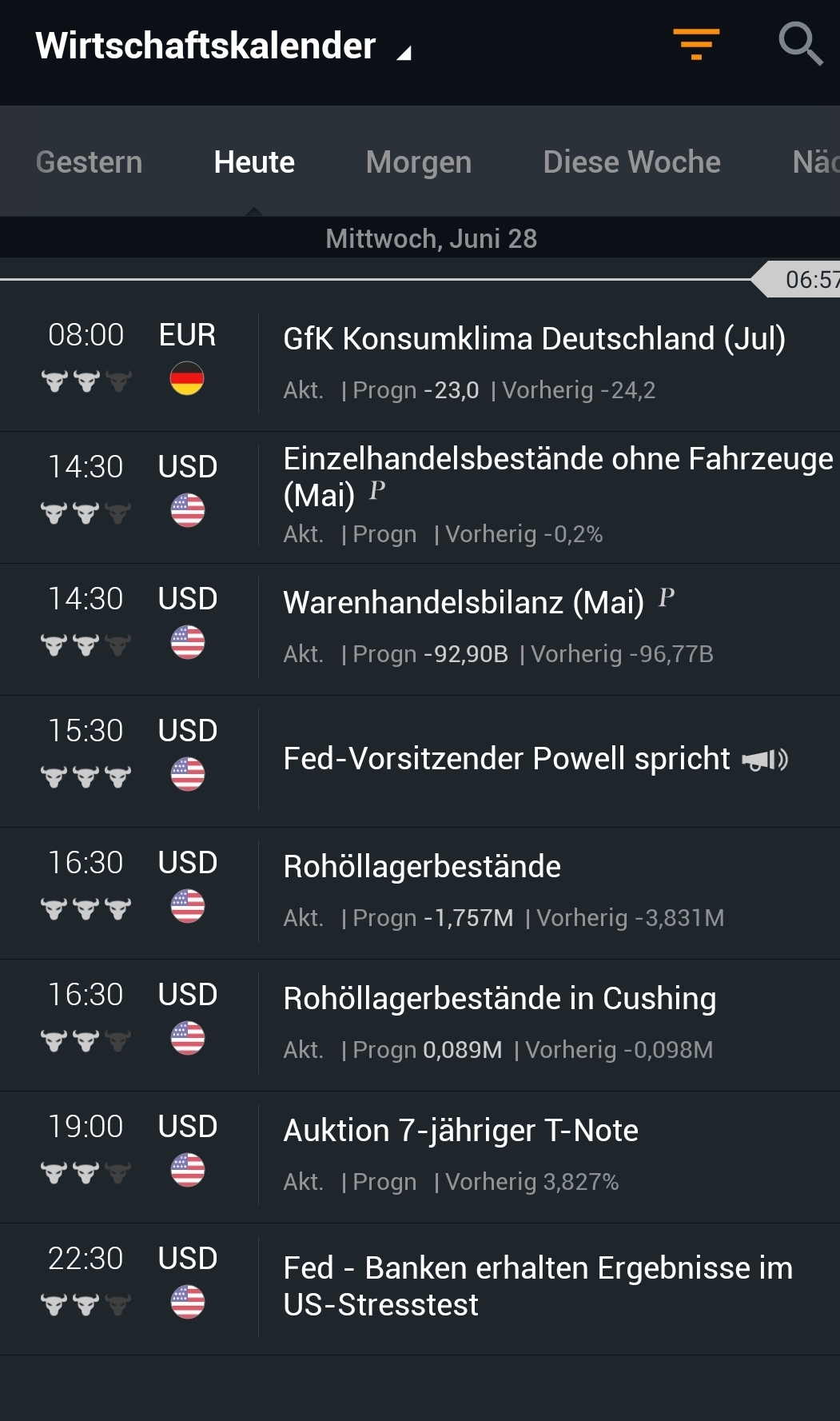
Task: View Einzelhandelsbestände ohne Fahrzeuge details
Action: pyautogui.click(x=558, y=477)
